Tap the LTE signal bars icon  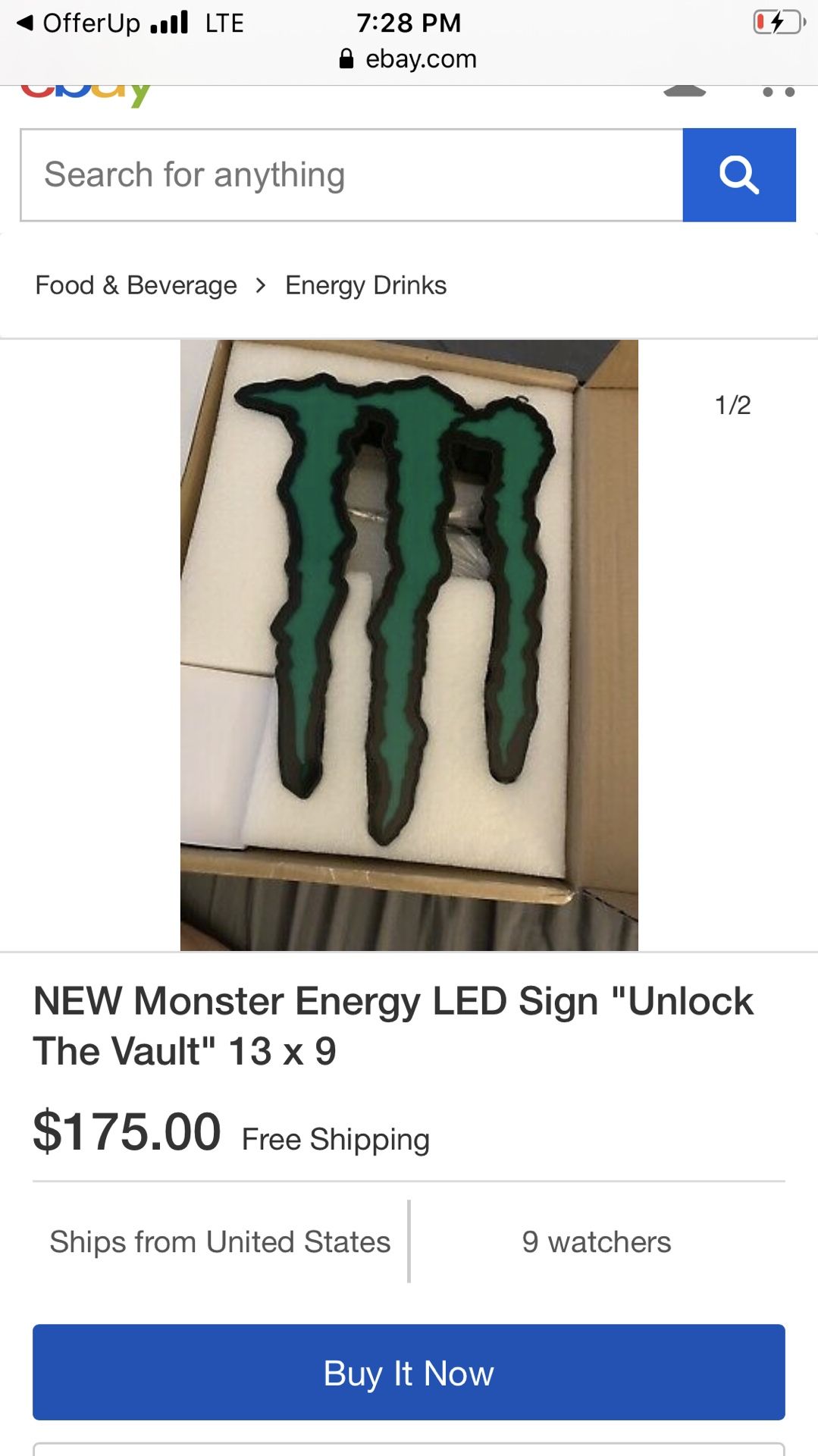[x=173, y=21]
